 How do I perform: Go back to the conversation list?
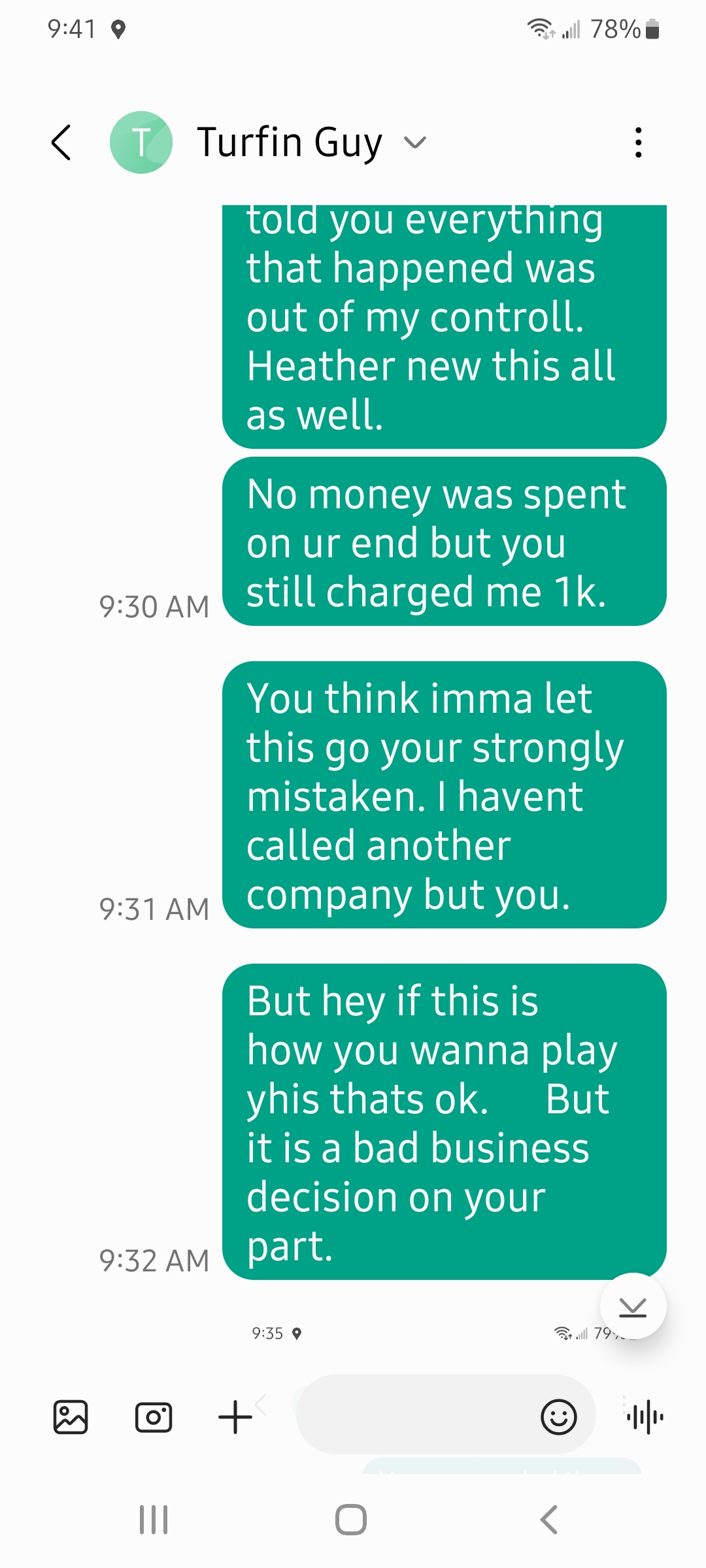pos(61,142)
